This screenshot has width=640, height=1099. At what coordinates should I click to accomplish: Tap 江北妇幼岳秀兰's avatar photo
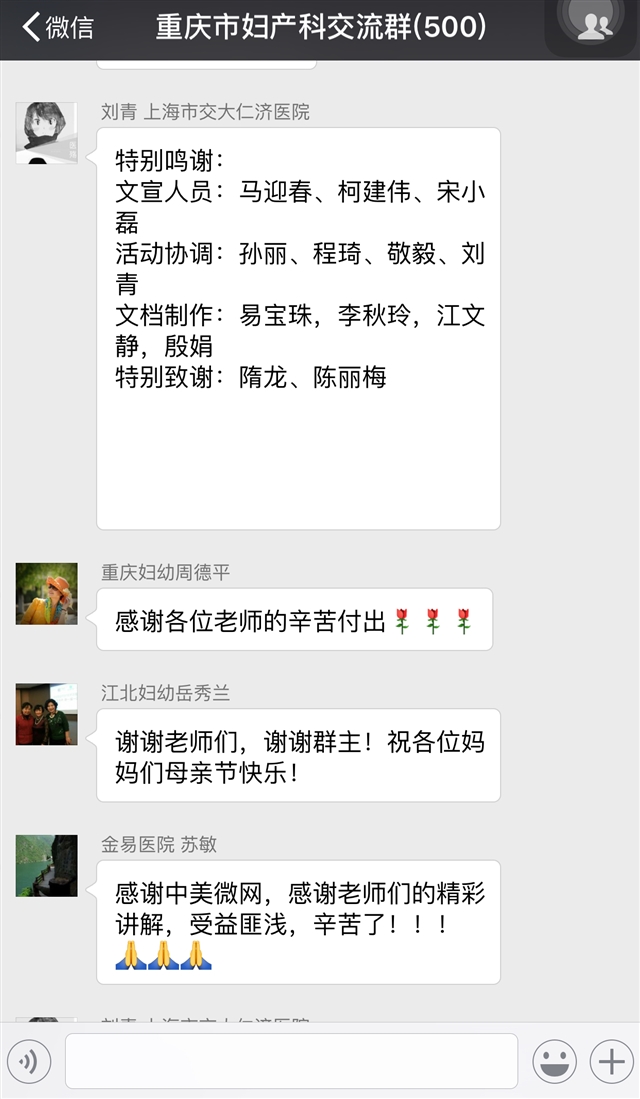[x=46, y=714]
